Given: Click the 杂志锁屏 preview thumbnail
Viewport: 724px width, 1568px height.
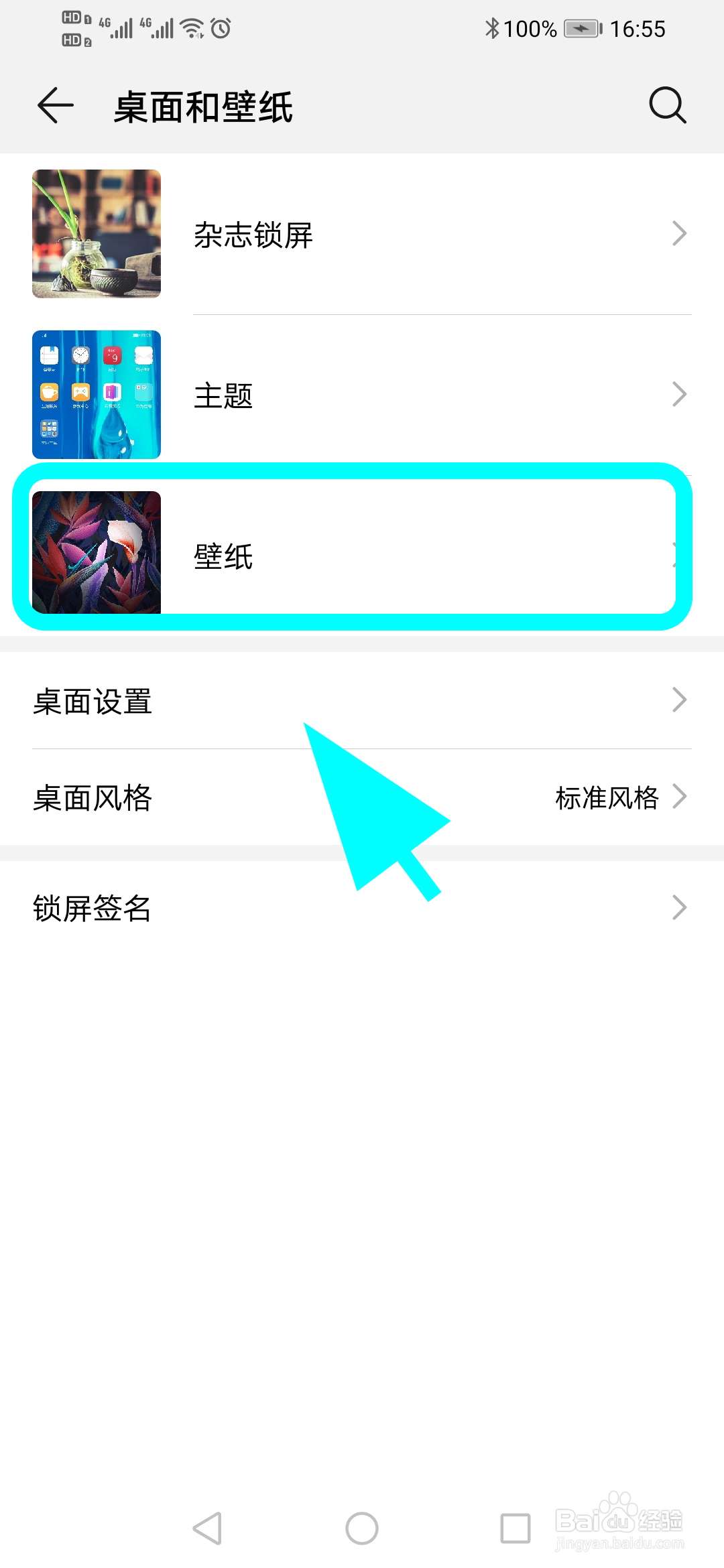Looking at the screenshot, I should 96,233.
